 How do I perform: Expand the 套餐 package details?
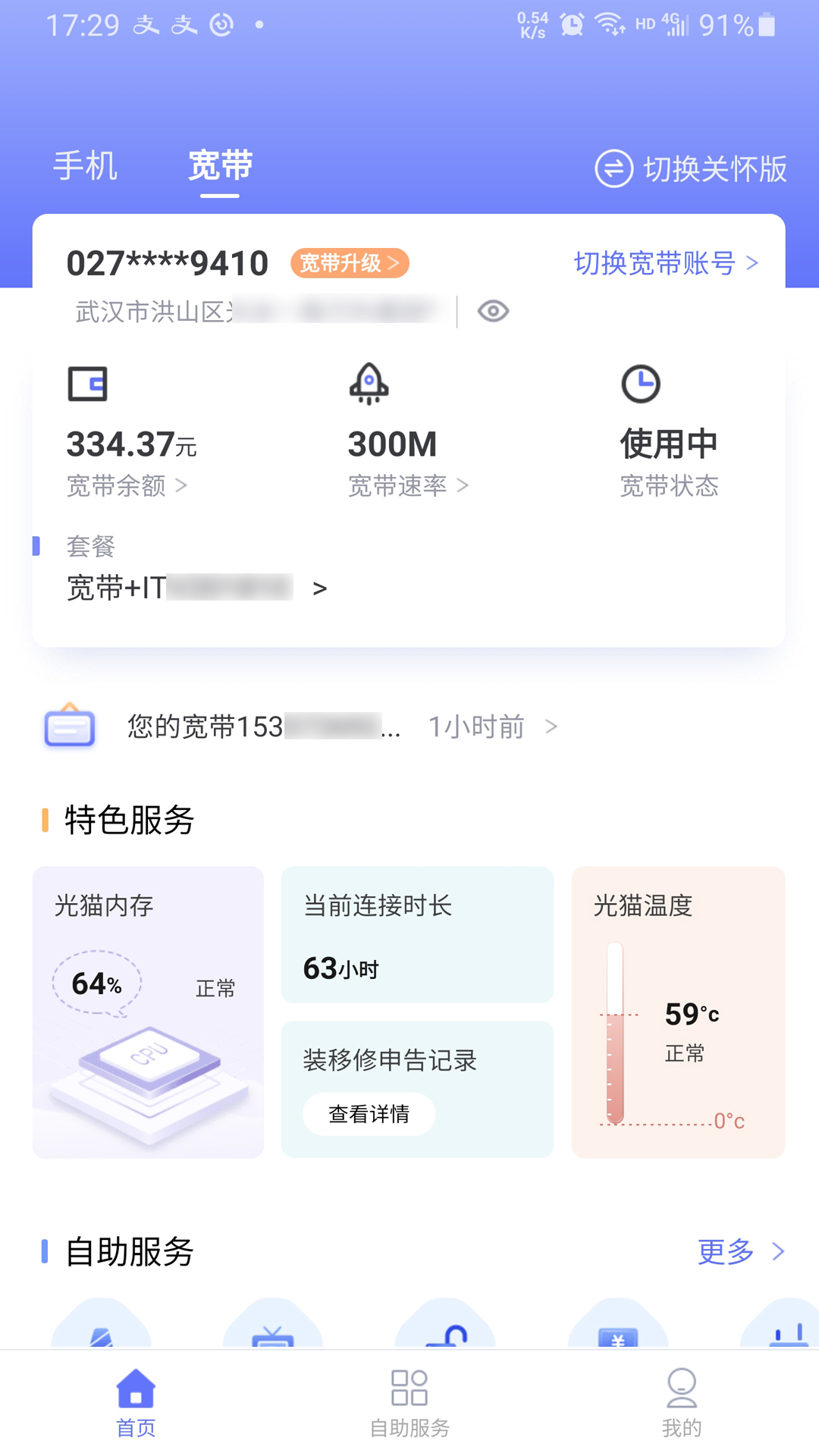[319, 589]
